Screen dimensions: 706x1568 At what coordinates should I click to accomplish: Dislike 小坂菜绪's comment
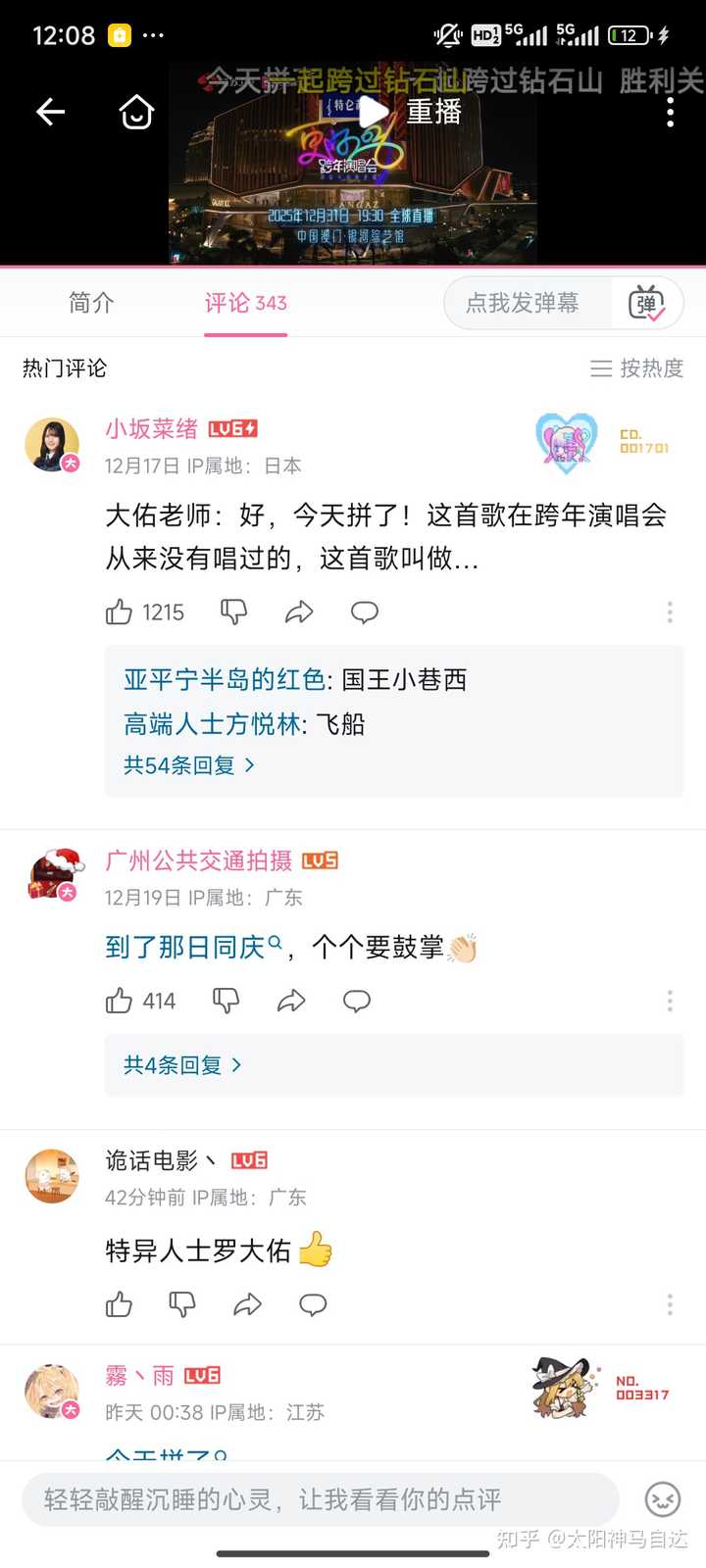coord(233,612)
